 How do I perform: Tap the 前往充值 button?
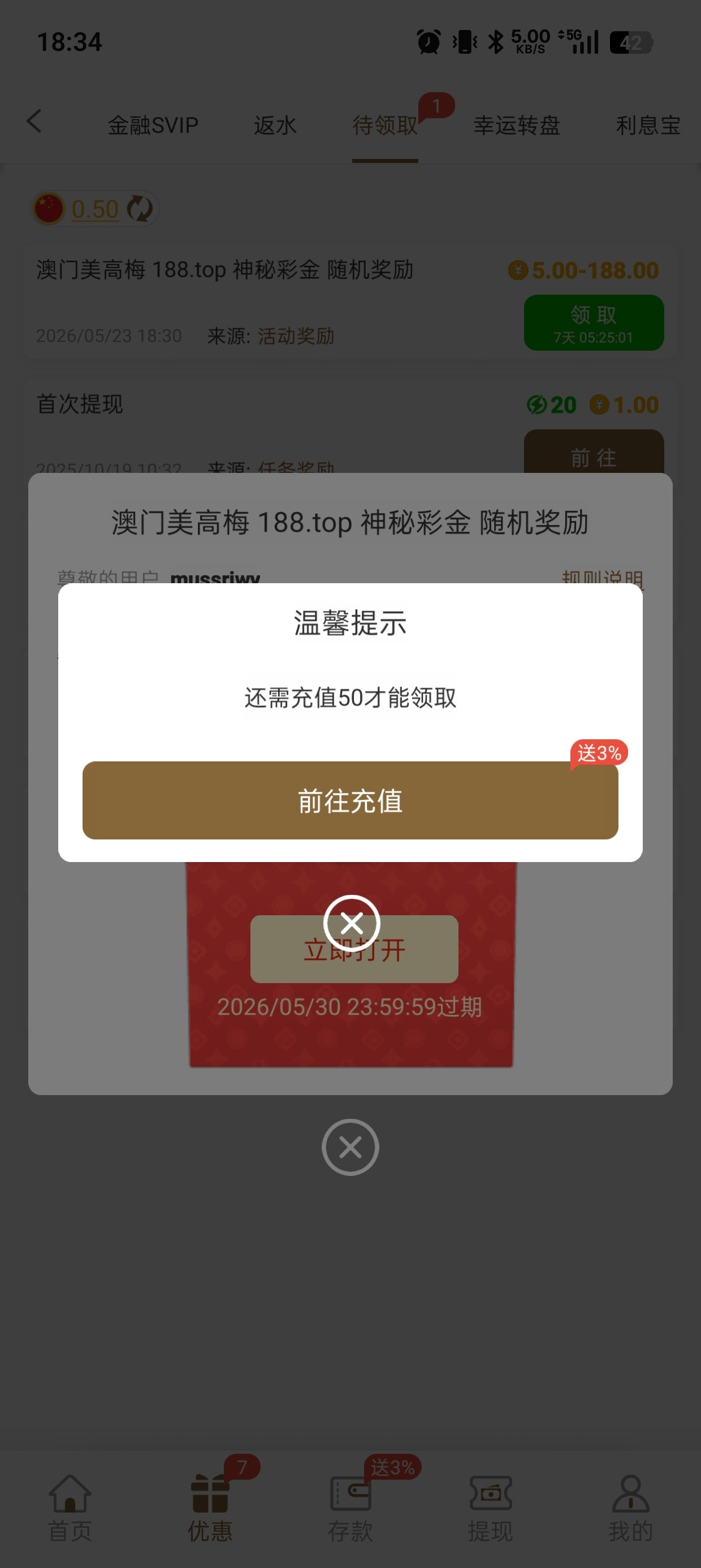[350, 800]
